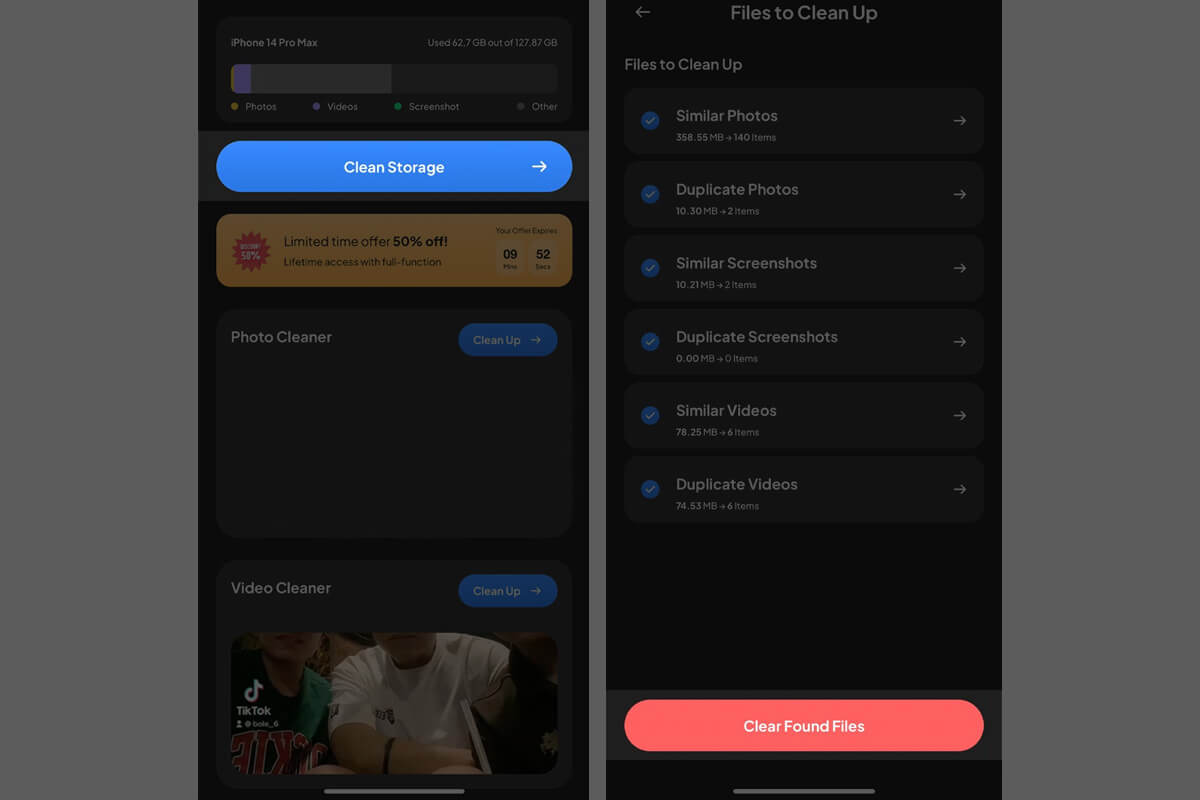Image resolution: width=1200 pixels, height=800 pixels.
Task: Uncheck the Similar Videos checkbox
Action: click(650, 416)
